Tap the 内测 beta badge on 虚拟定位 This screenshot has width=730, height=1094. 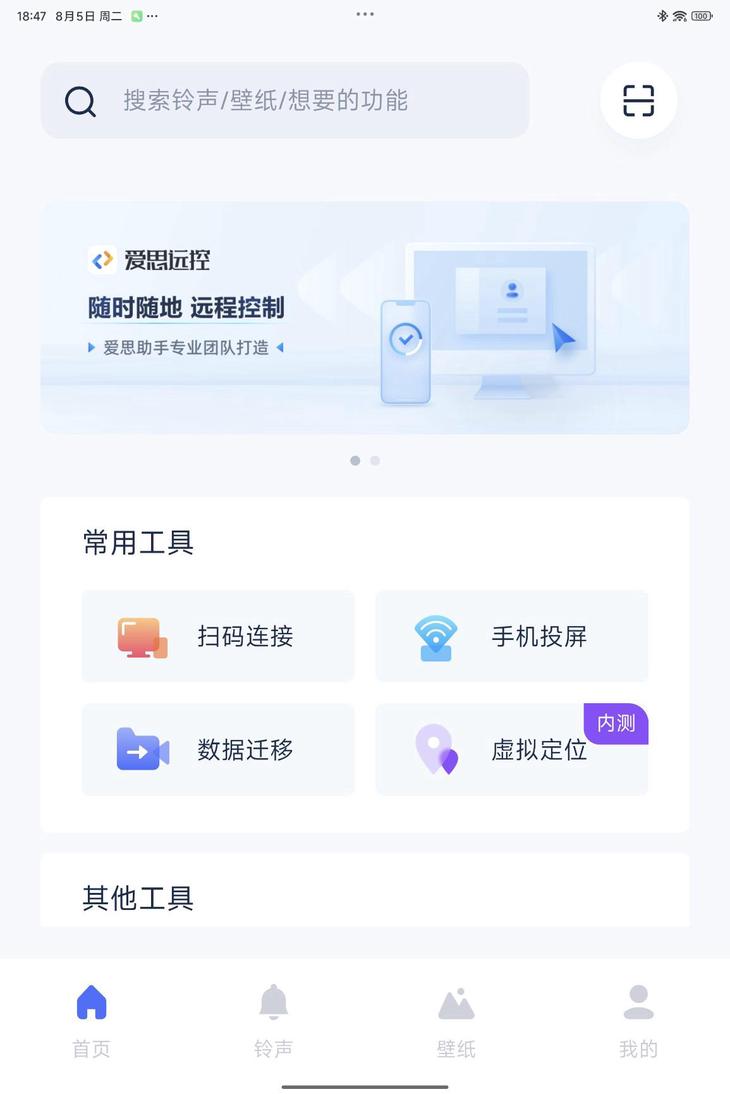[616, 722]
